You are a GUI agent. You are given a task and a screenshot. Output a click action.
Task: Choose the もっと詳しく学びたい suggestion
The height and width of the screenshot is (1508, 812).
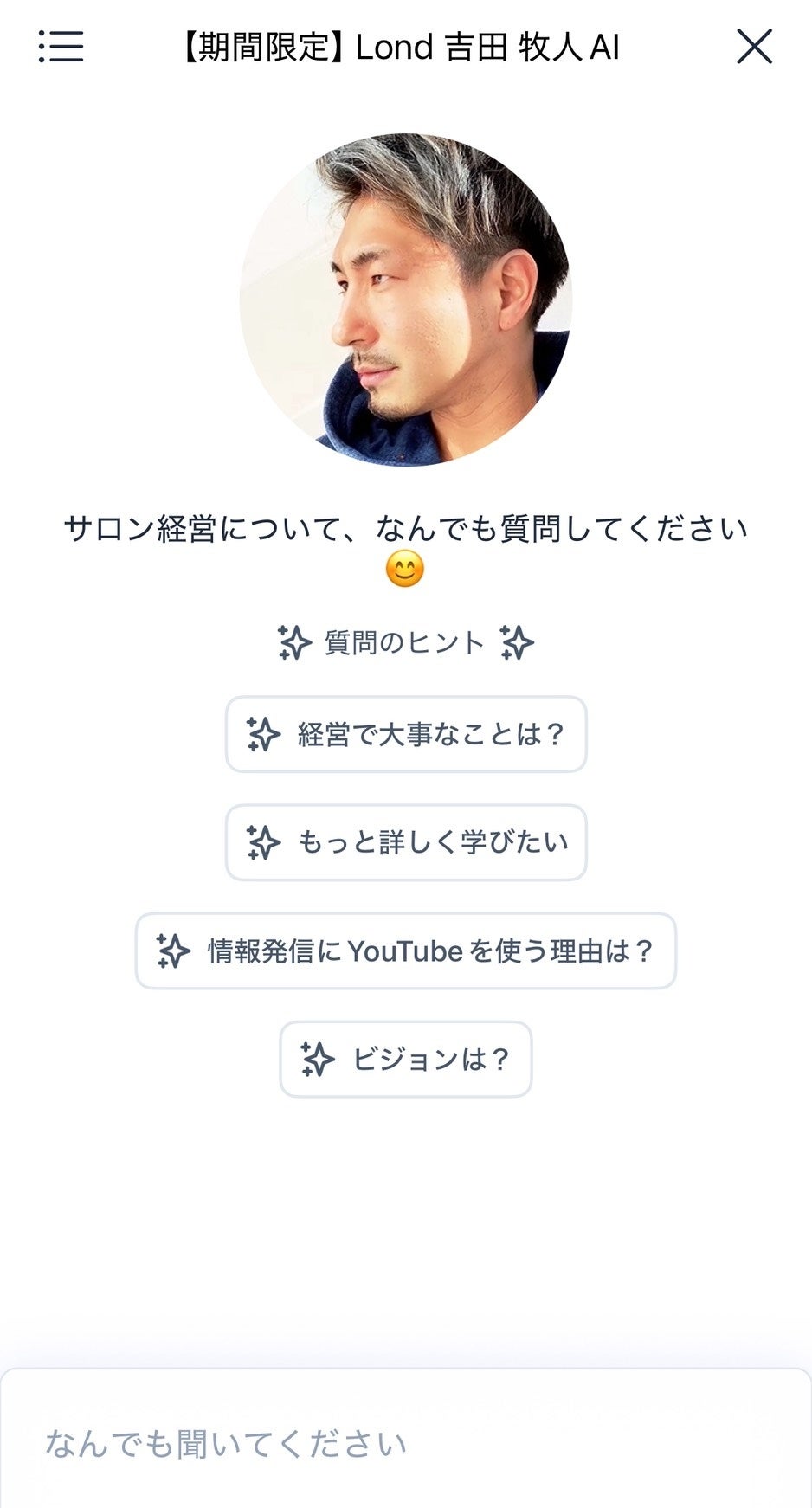406,842
